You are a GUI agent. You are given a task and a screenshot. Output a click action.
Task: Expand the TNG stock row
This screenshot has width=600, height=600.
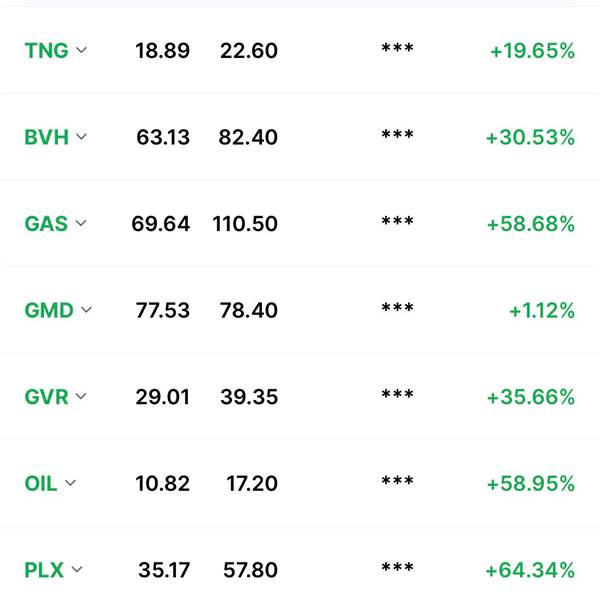tap(81, 51)
